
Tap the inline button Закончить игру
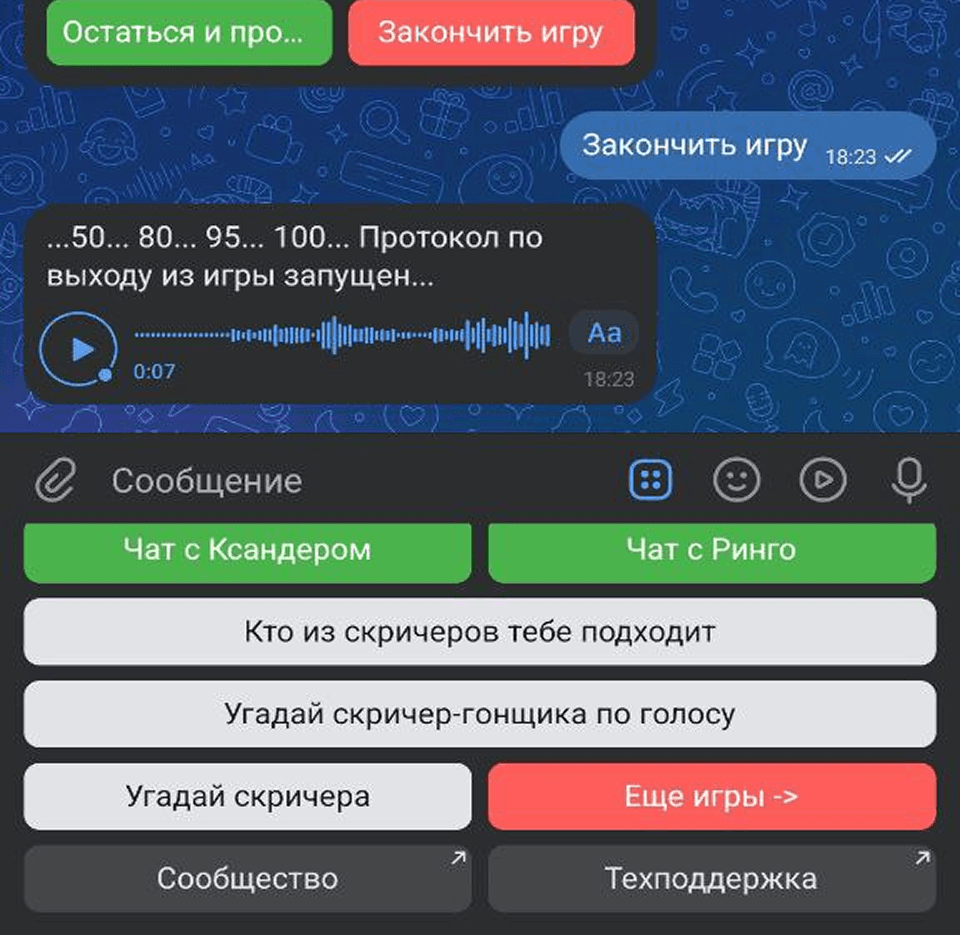click(491, 32)
